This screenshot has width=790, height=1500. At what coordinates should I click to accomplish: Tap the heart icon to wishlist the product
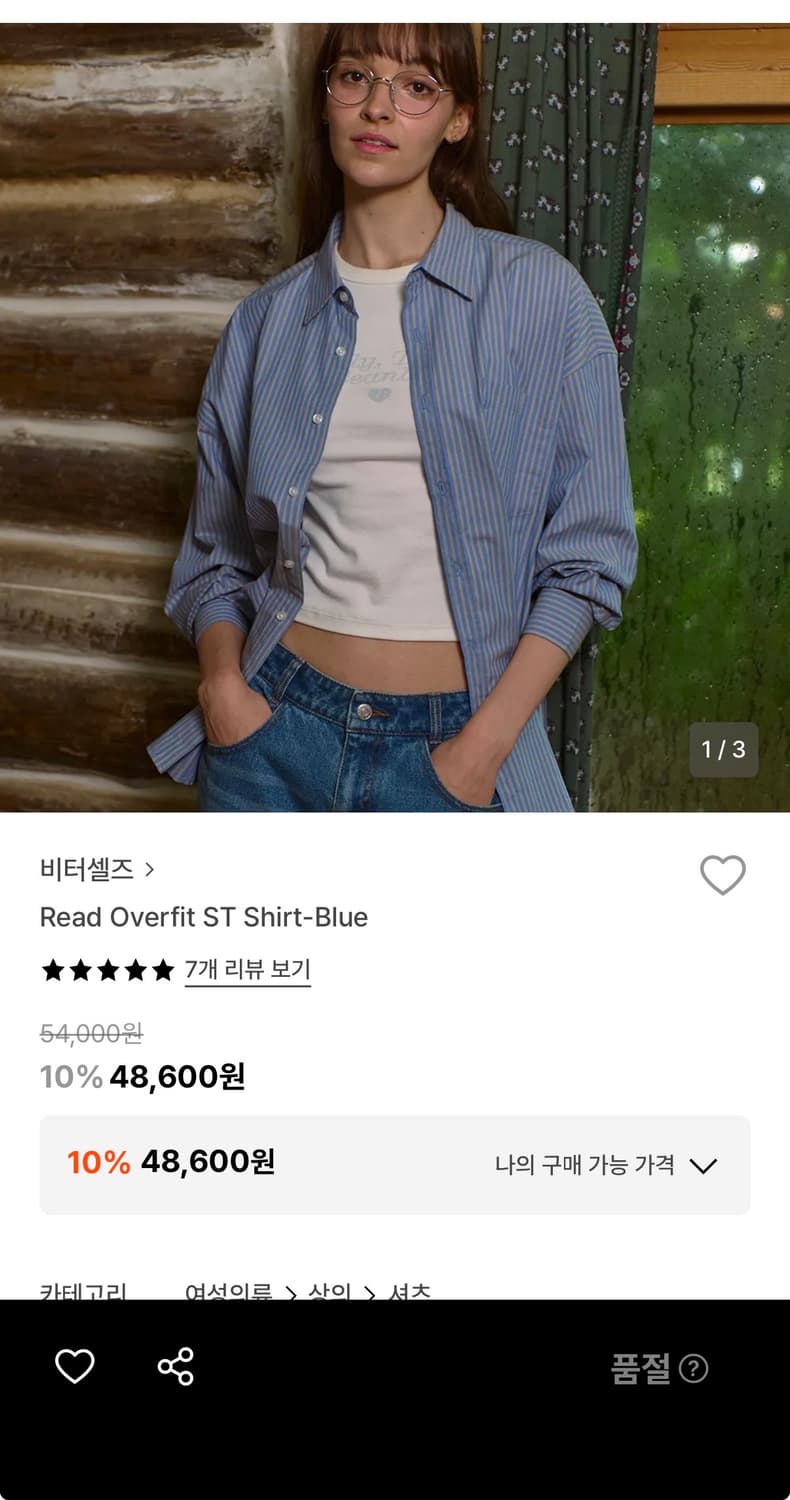click(x=723, y=874)
